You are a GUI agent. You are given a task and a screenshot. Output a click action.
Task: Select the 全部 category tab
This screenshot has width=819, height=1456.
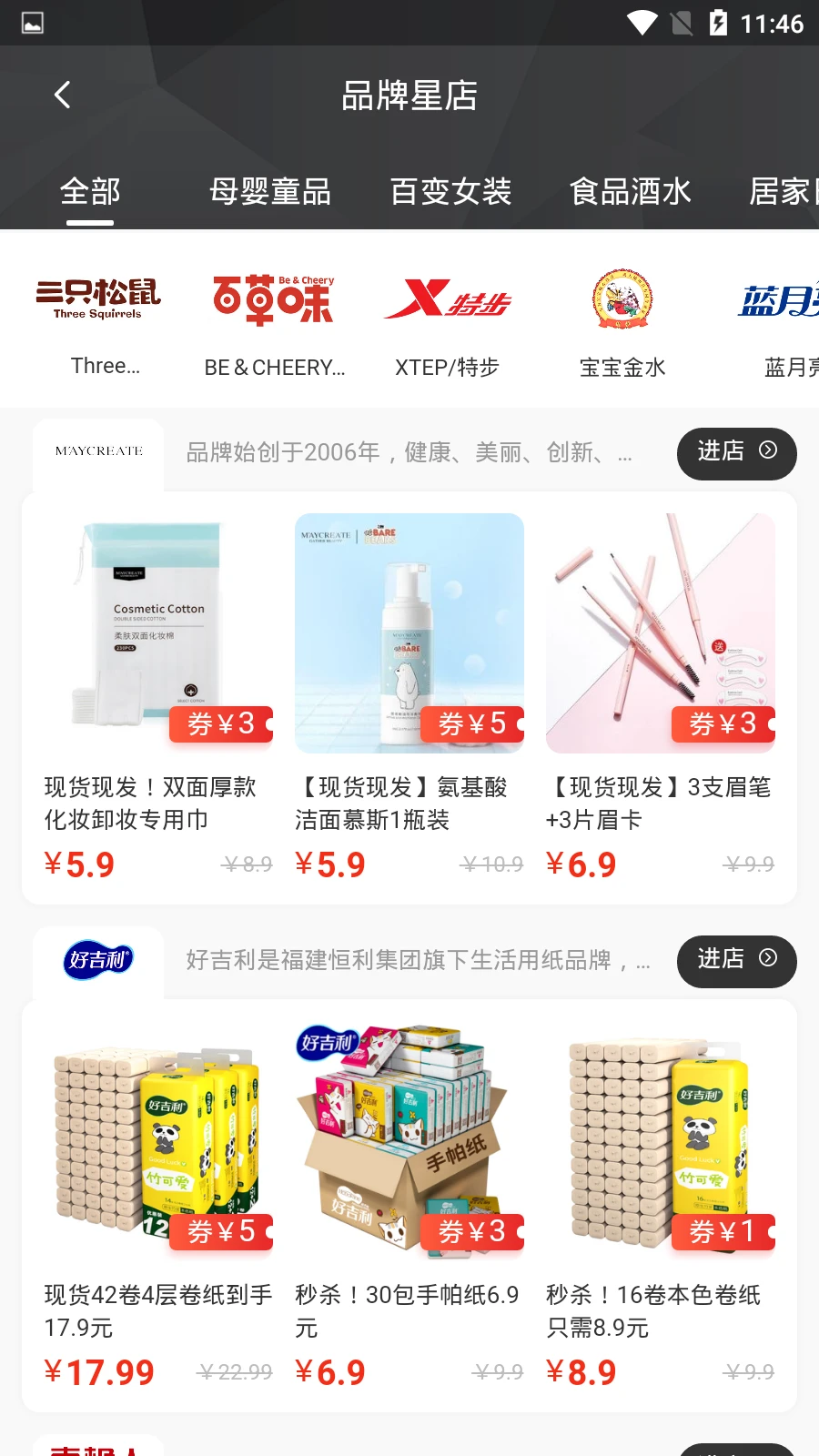pyautogui.click(x=90, y=192)
